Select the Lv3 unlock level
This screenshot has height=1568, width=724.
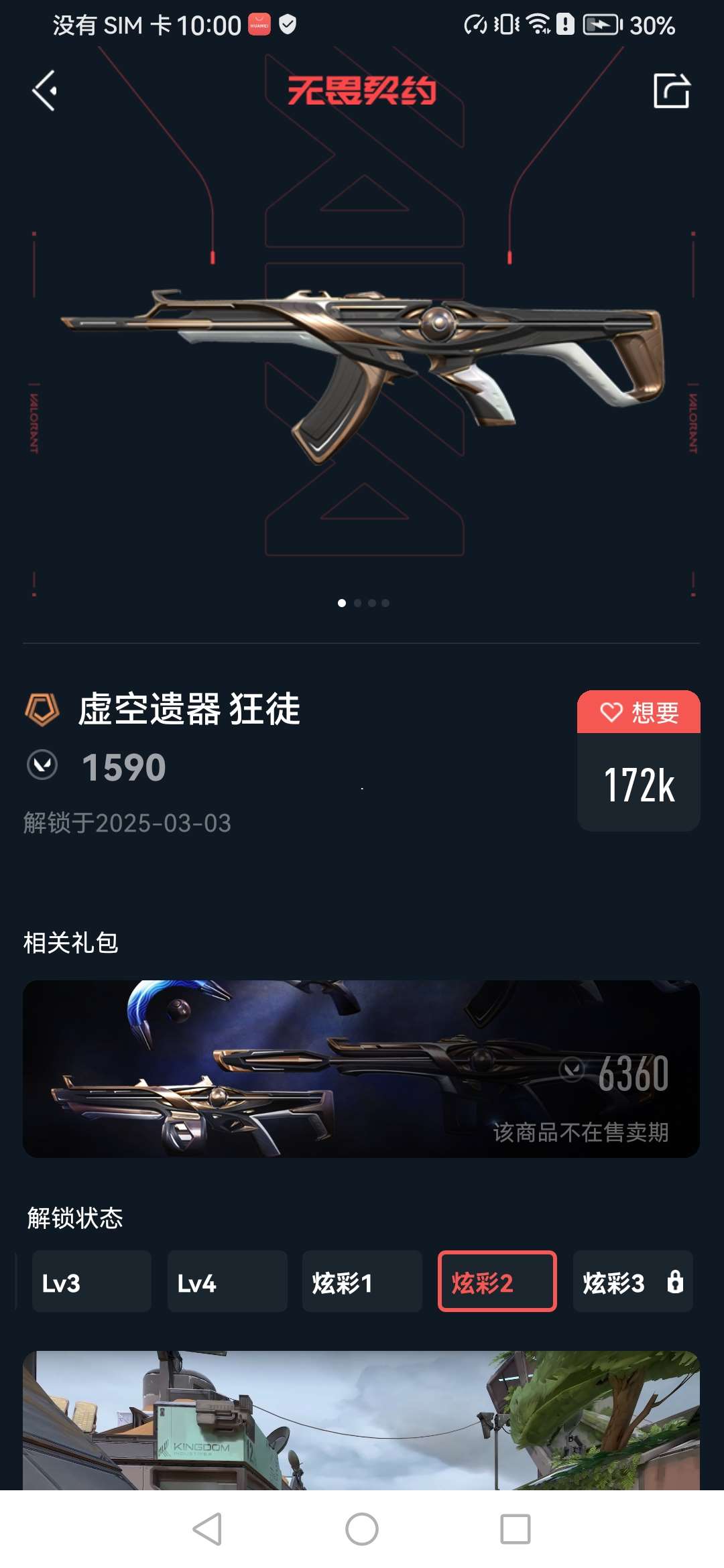[x=92, y=1282]
